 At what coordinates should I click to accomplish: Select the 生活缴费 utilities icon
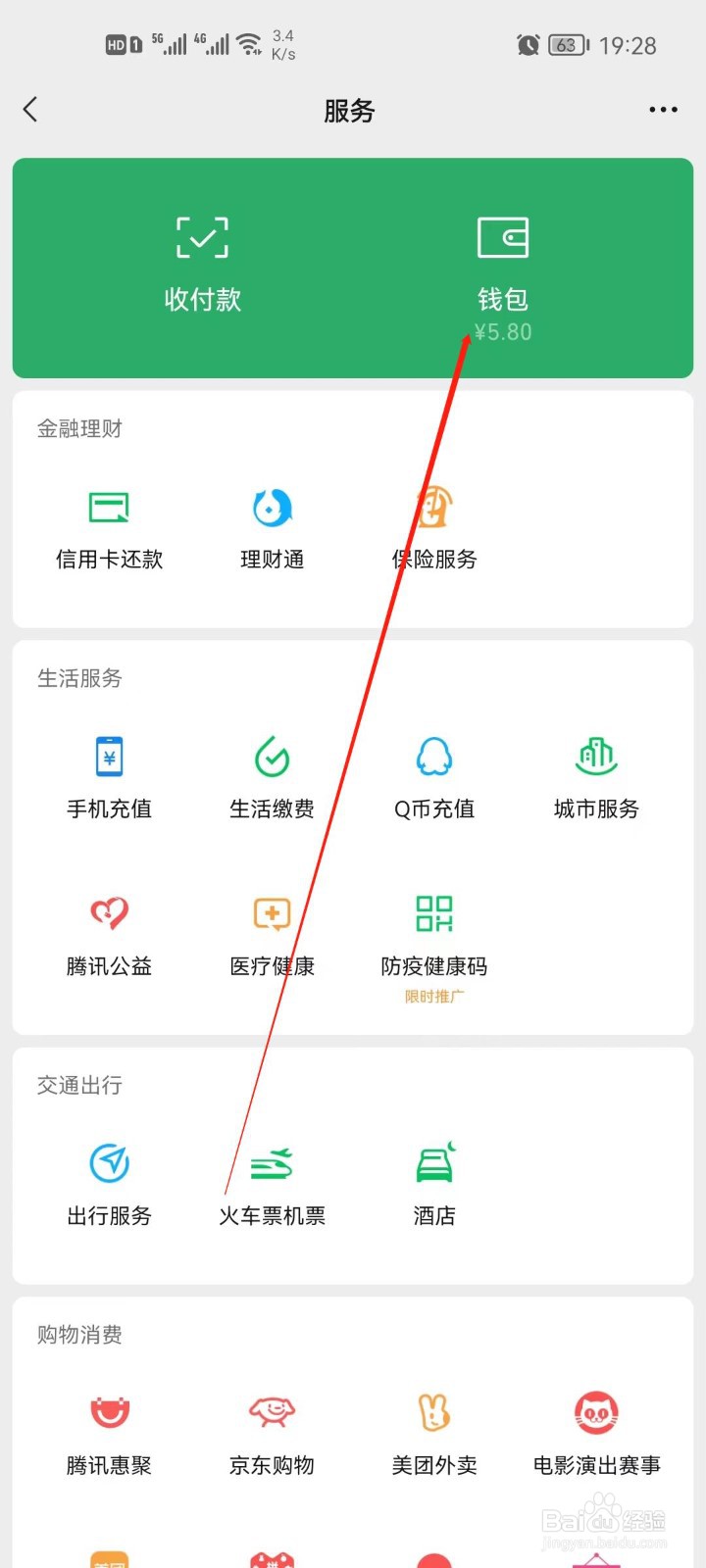point(271,774)
